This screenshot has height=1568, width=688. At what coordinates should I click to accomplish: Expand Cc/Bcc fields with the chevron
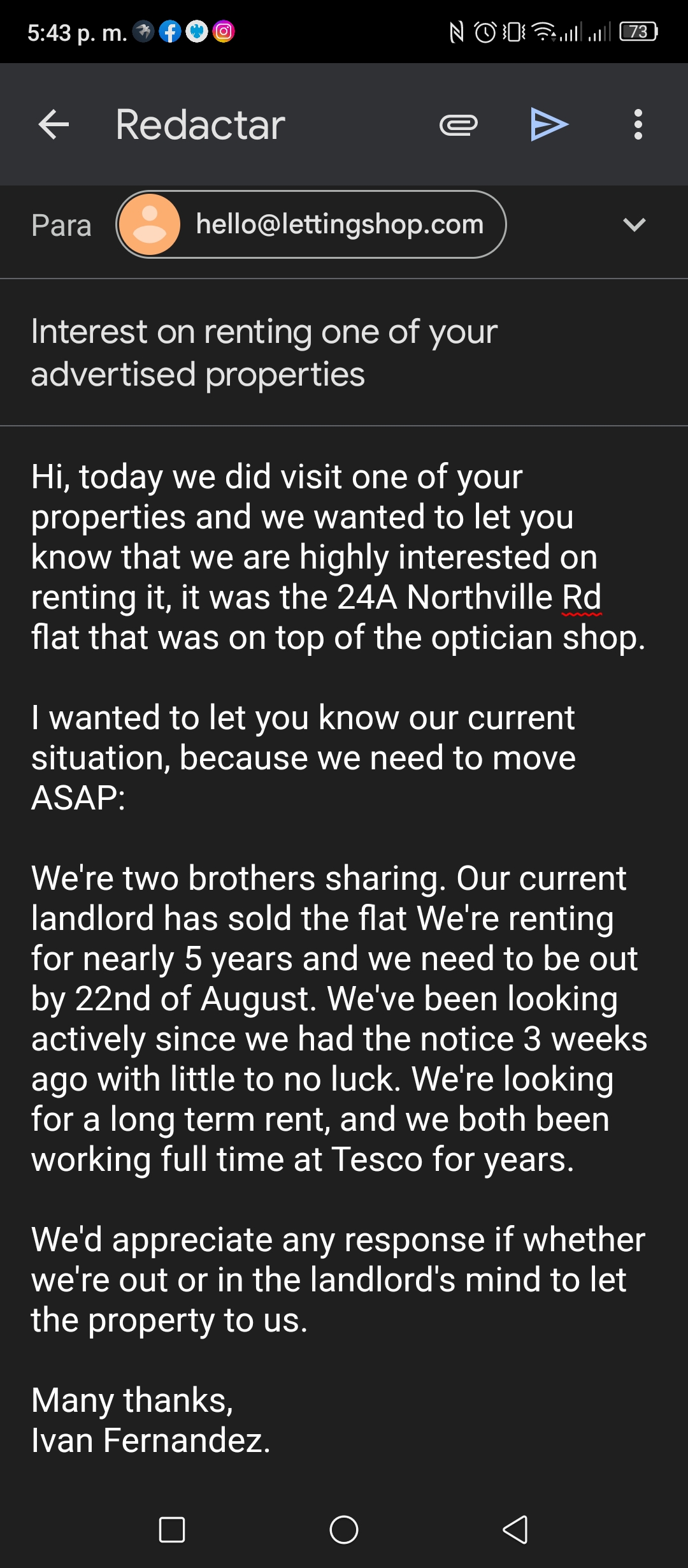click(634, 224)
